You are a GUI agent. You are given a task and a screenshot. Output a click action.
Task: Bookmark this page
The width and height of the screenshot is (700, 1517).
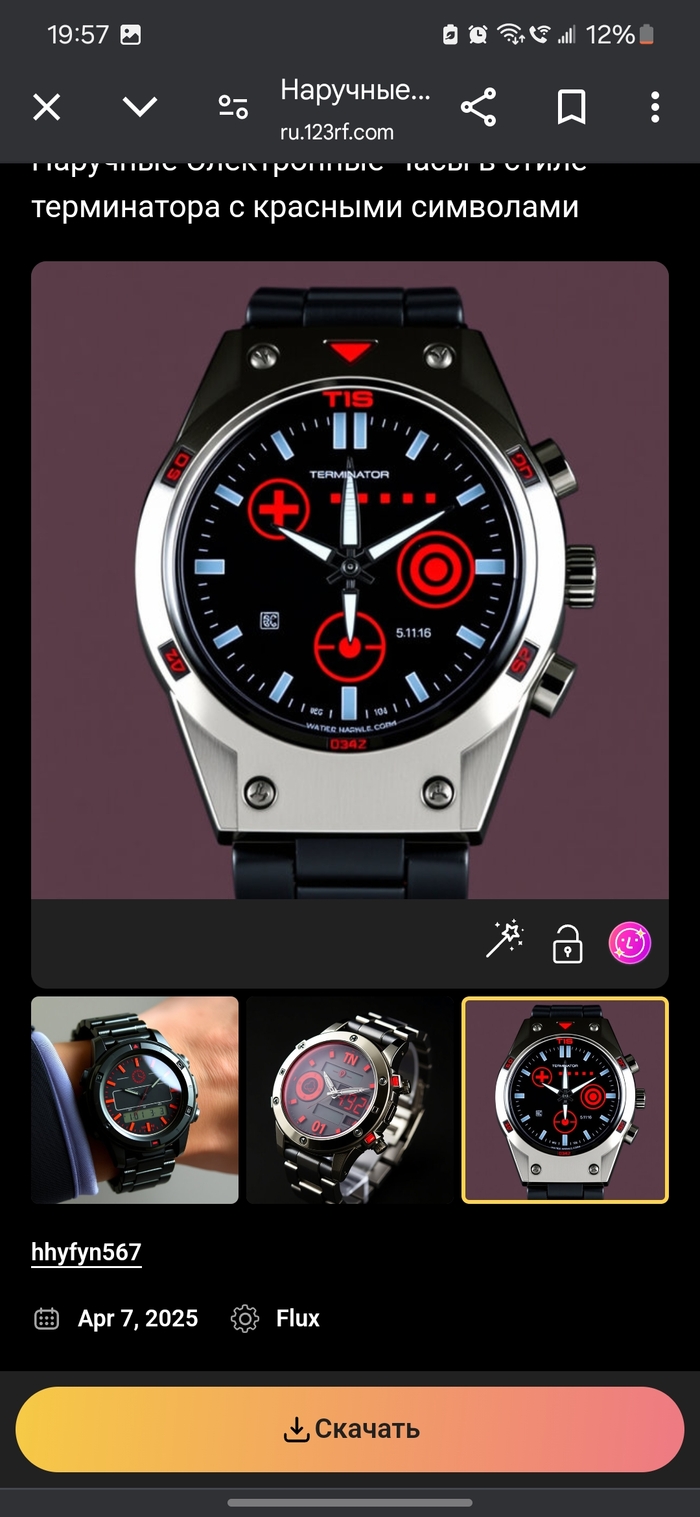click(x=571, y=107)
